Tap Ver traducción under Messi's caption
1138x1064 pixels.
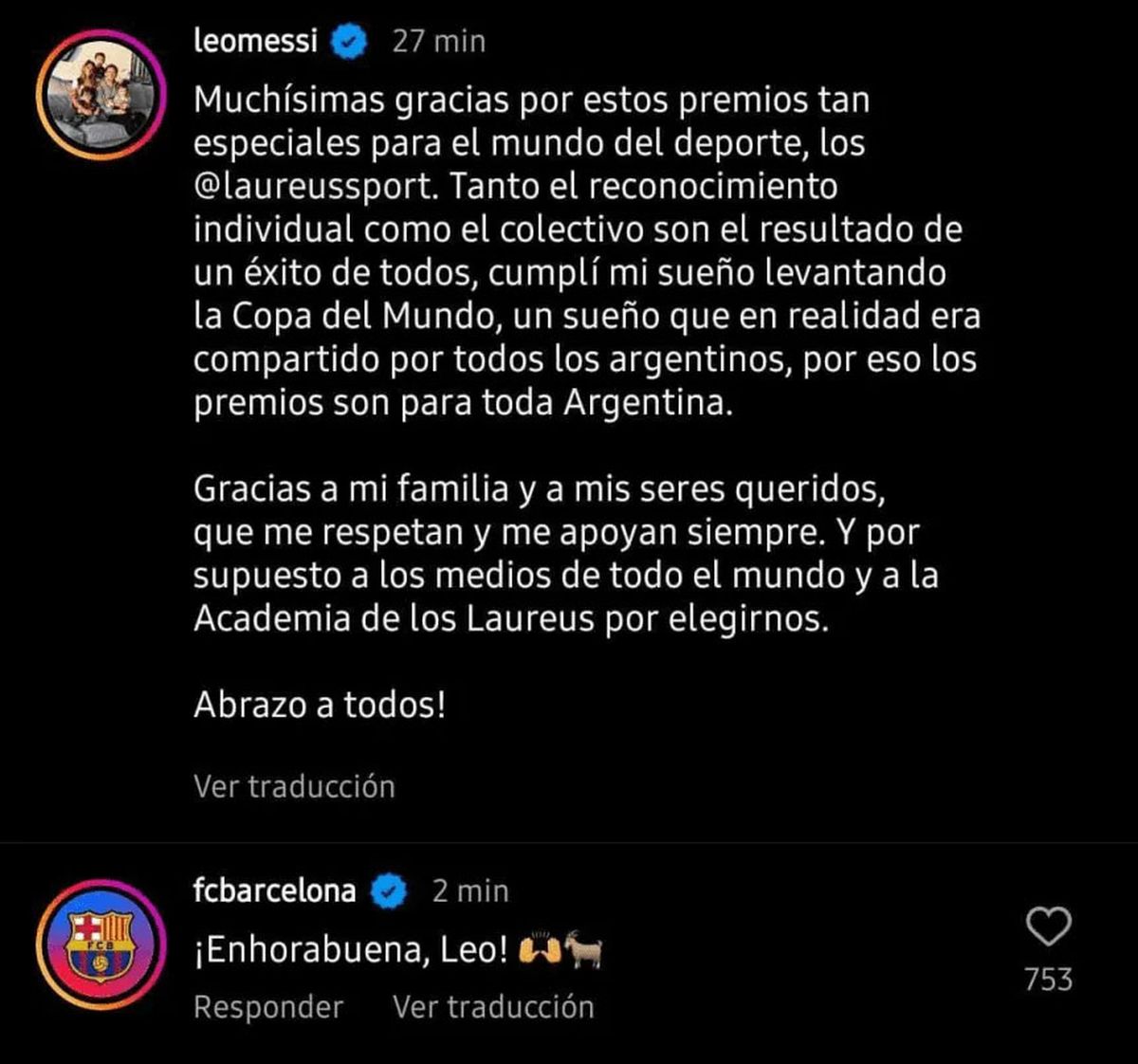pyautogui.click(x=294, y=786)
